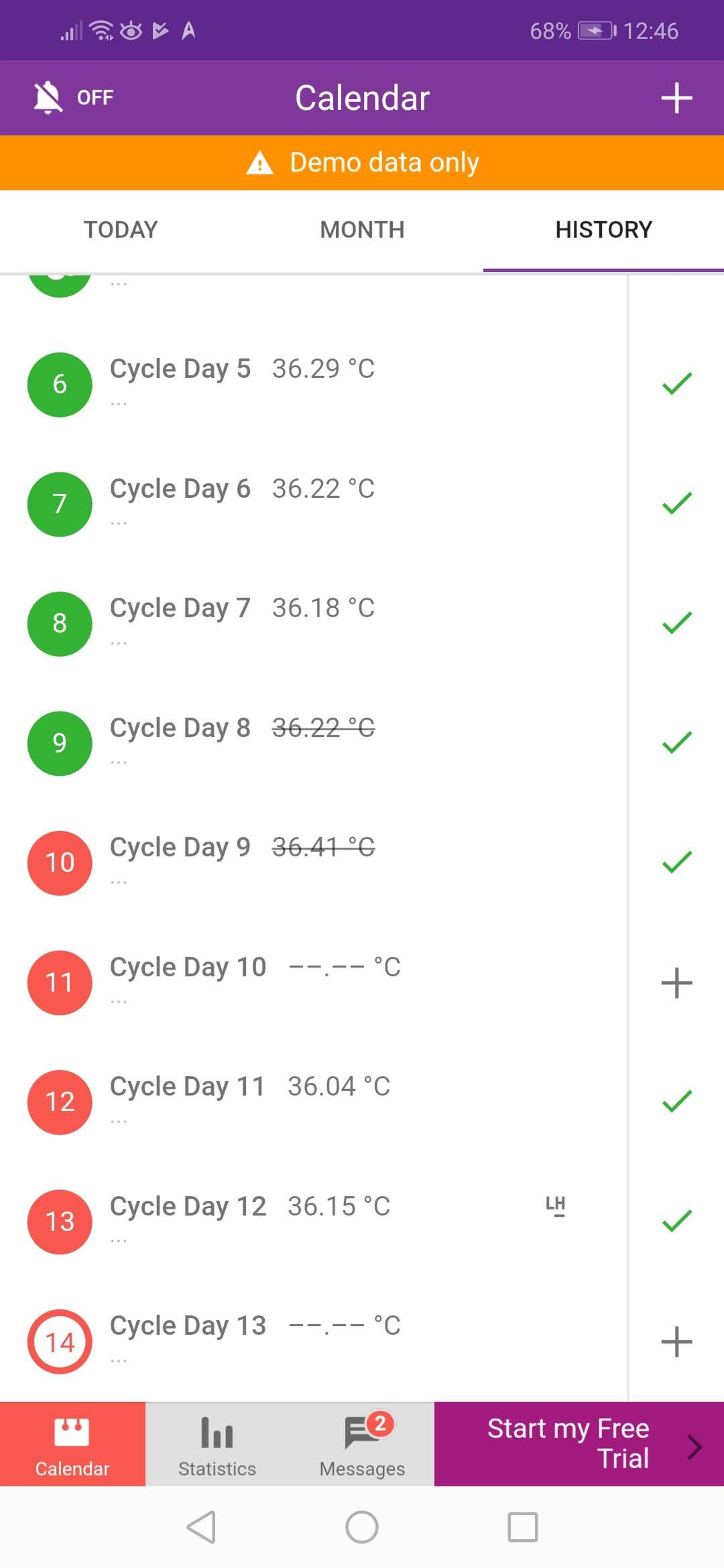Screen dimensions: 724x1568
Task: Toggle the reminder bell set to OFF
Action: 73,98
